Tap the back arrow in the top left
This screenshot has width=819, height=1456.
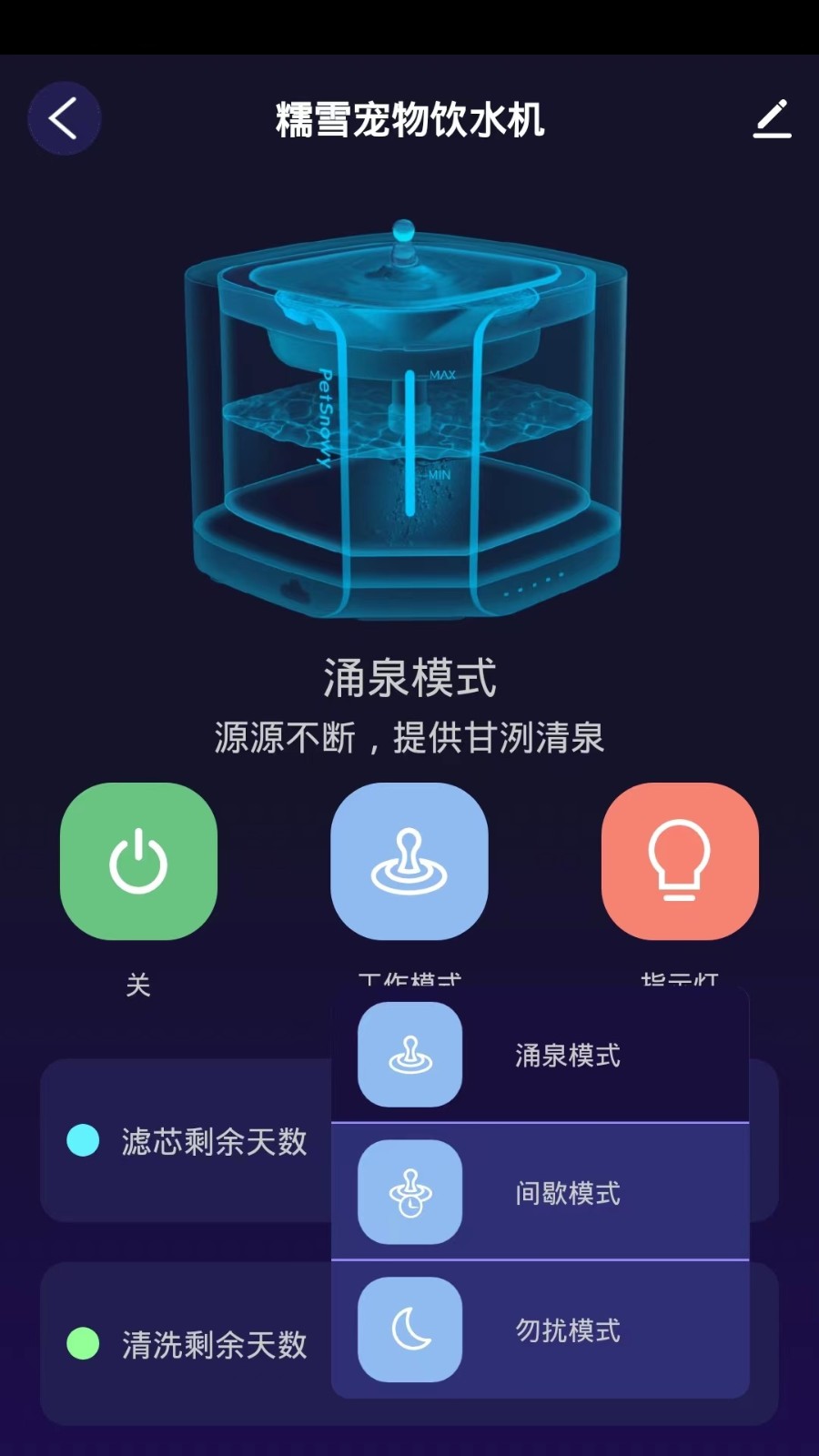pyautogui.click(x=64, y=116)
